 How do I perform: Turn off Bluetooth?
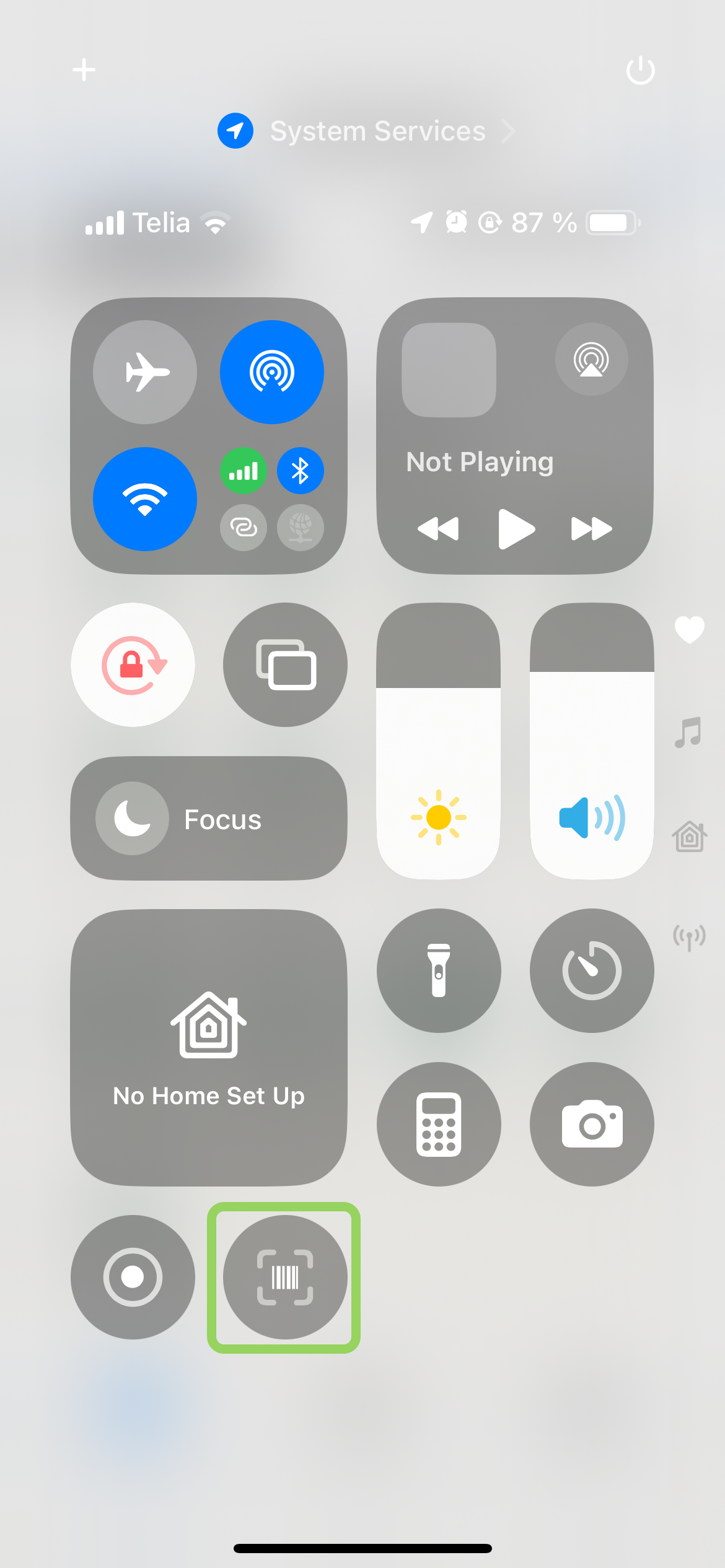(x=301, y=471)
